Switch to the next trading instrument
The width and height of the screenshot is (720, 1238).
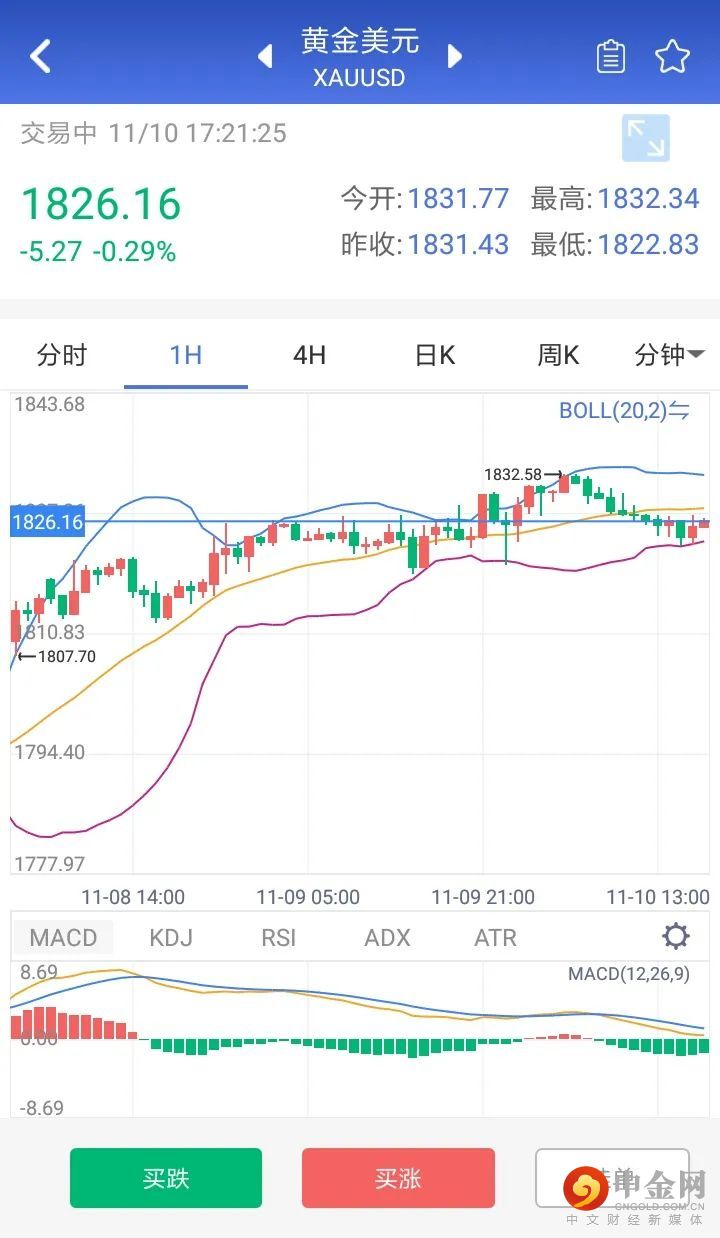(x=455, y=56)
